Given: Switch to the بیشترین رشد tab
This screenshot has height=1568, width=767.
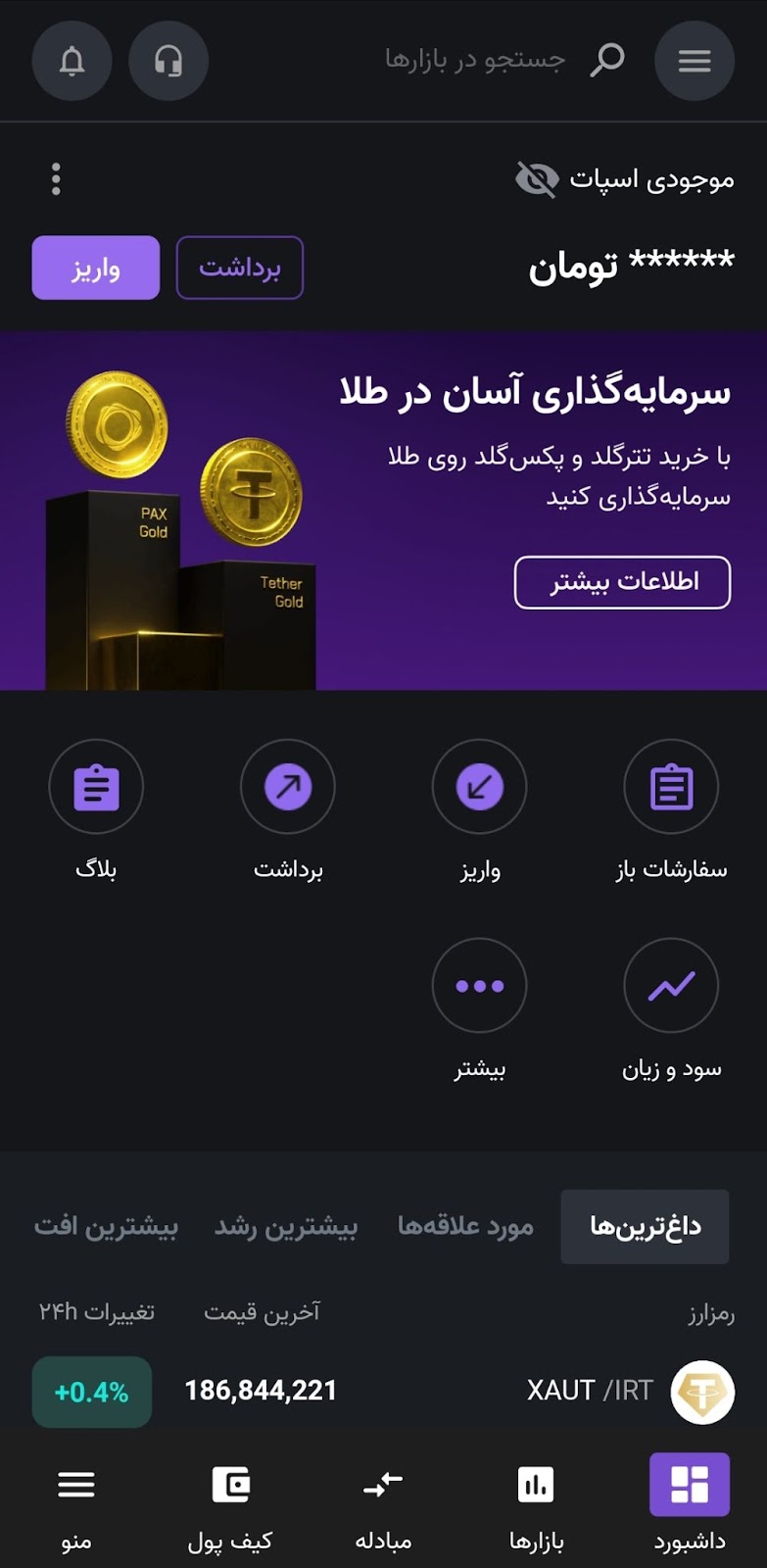Looking at the screenshot, I should point(286,1227).
